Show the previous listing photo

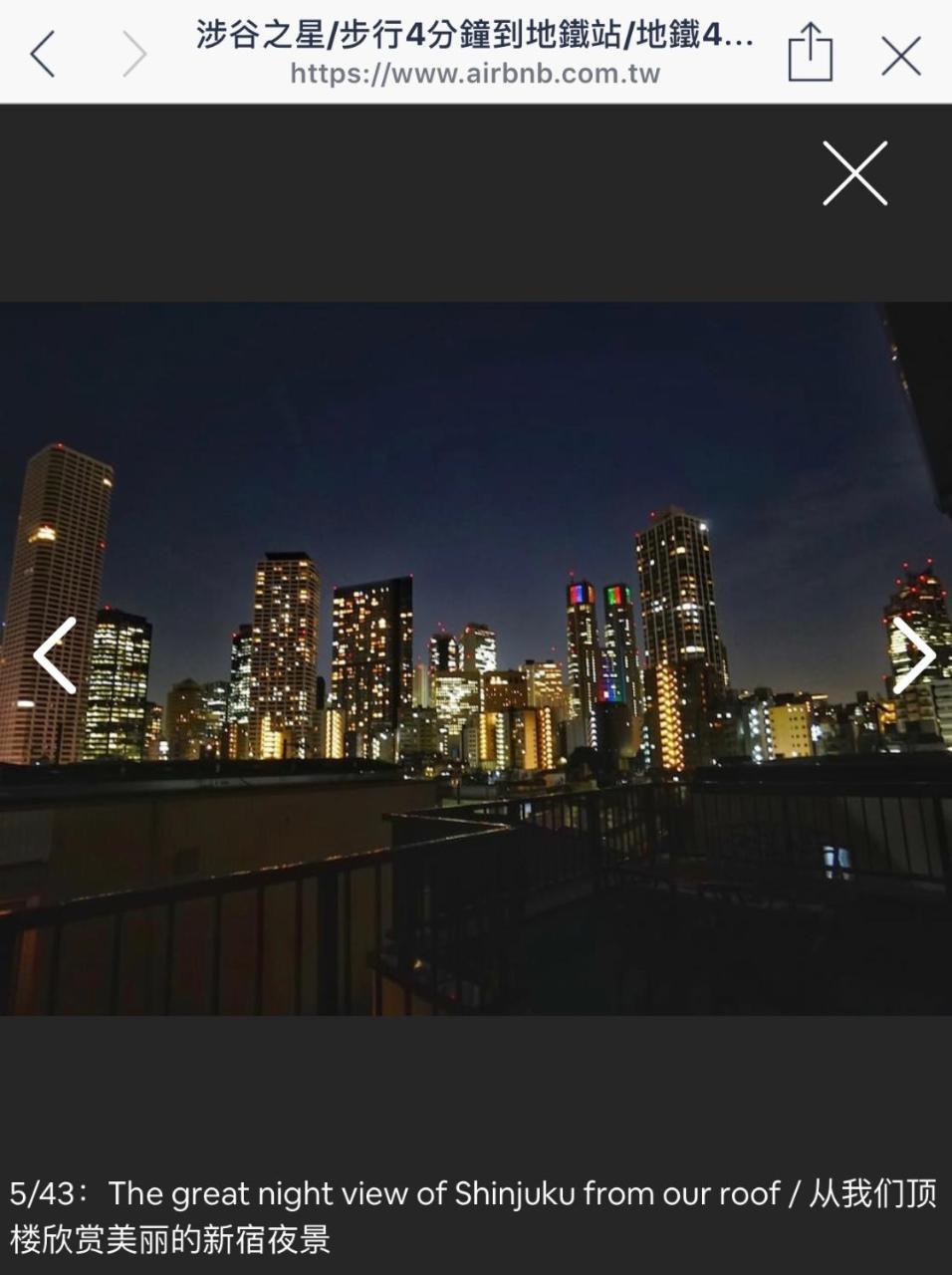[x=55, y=655]
